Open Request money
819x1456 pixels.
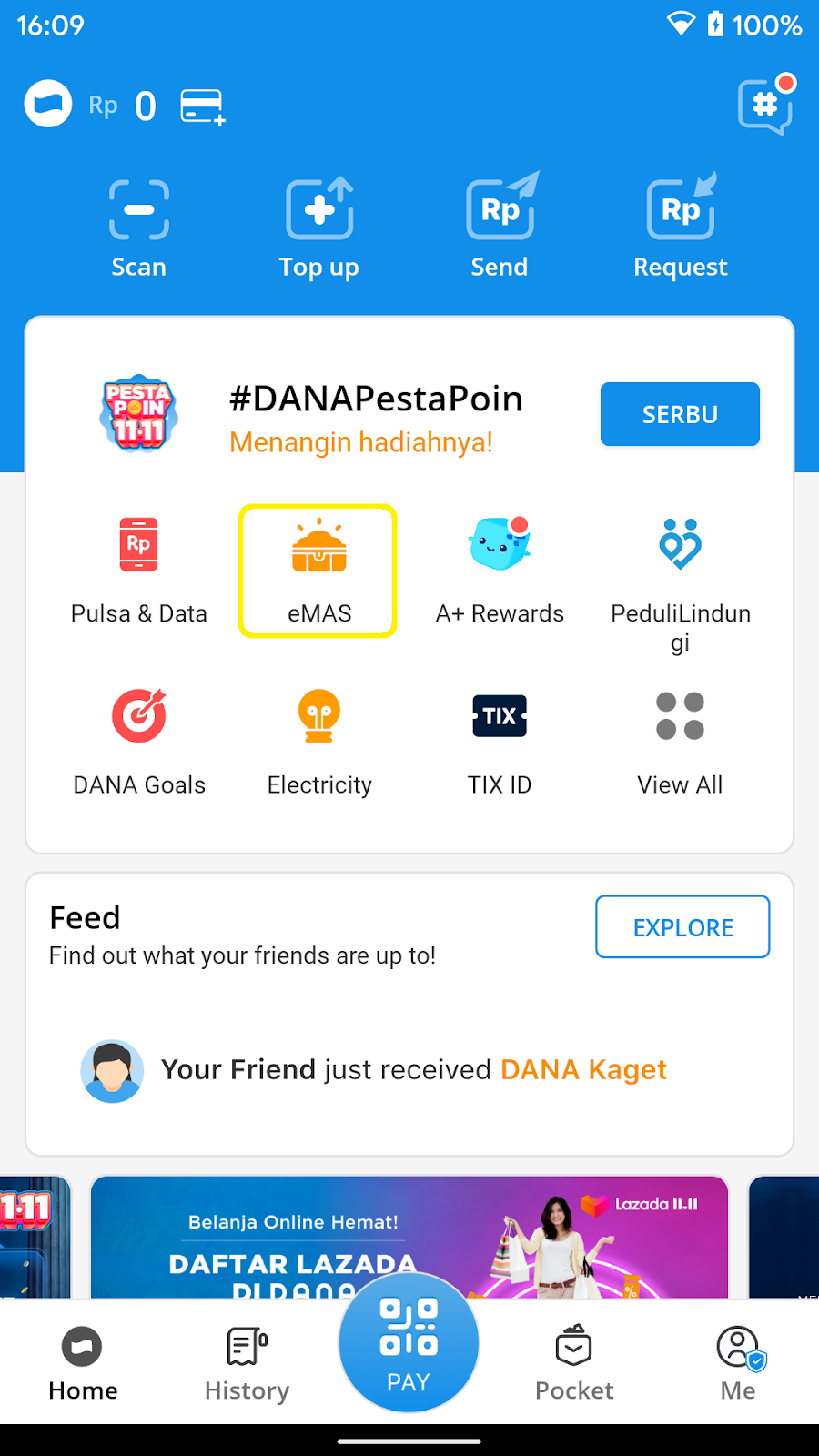click(680, 229)
